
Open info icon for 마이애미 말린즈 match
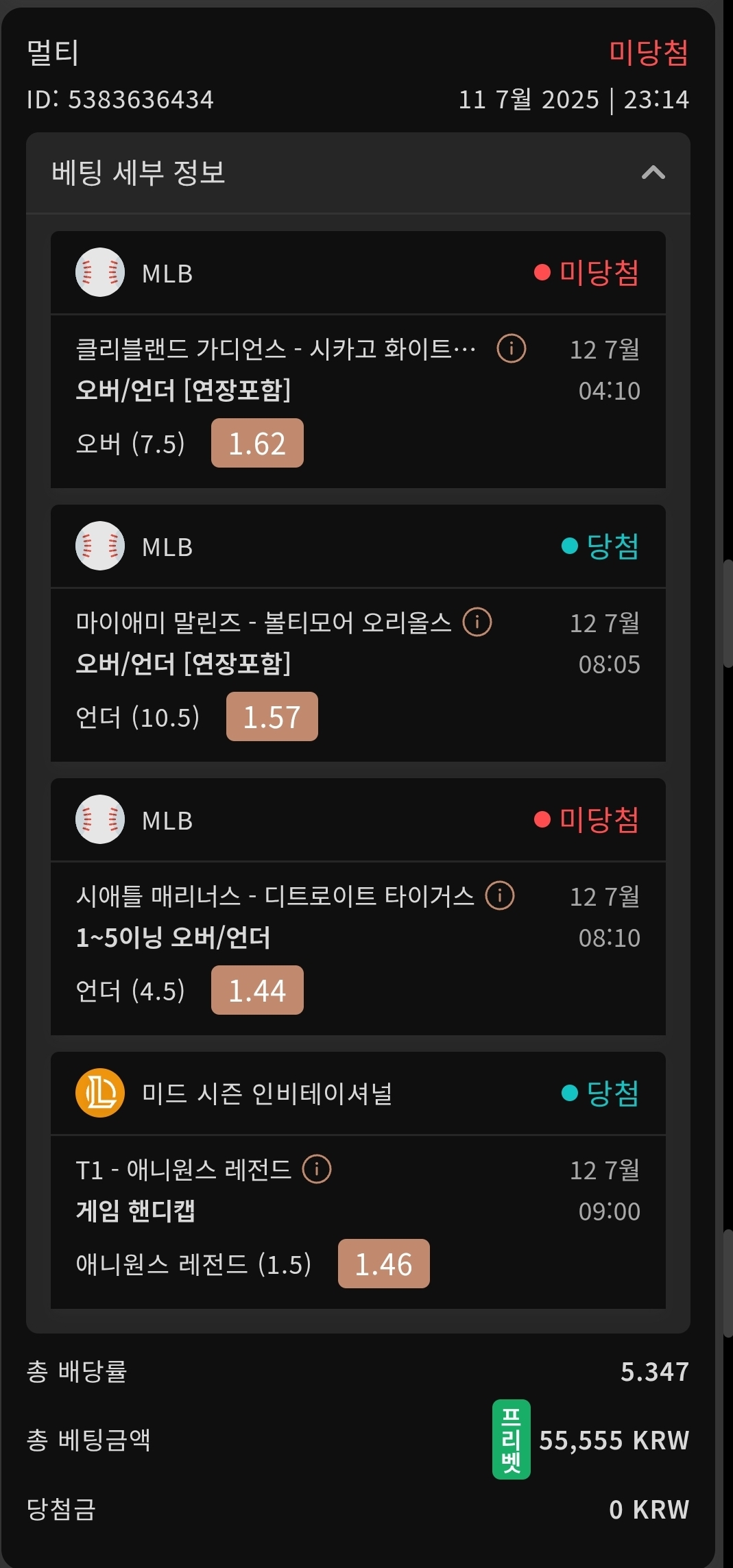(x=477, y=622)
